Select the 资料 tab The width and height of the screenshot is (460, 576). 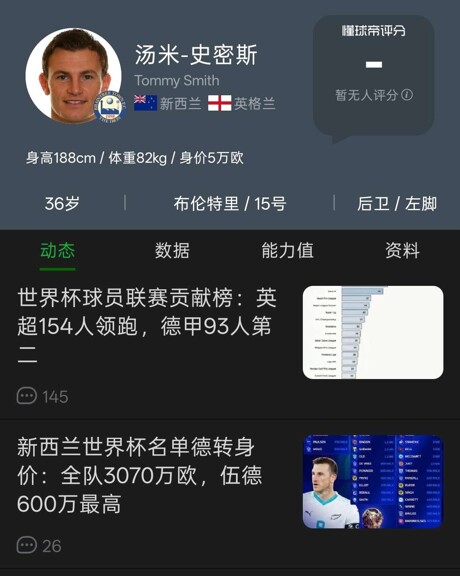pos(402,251)
